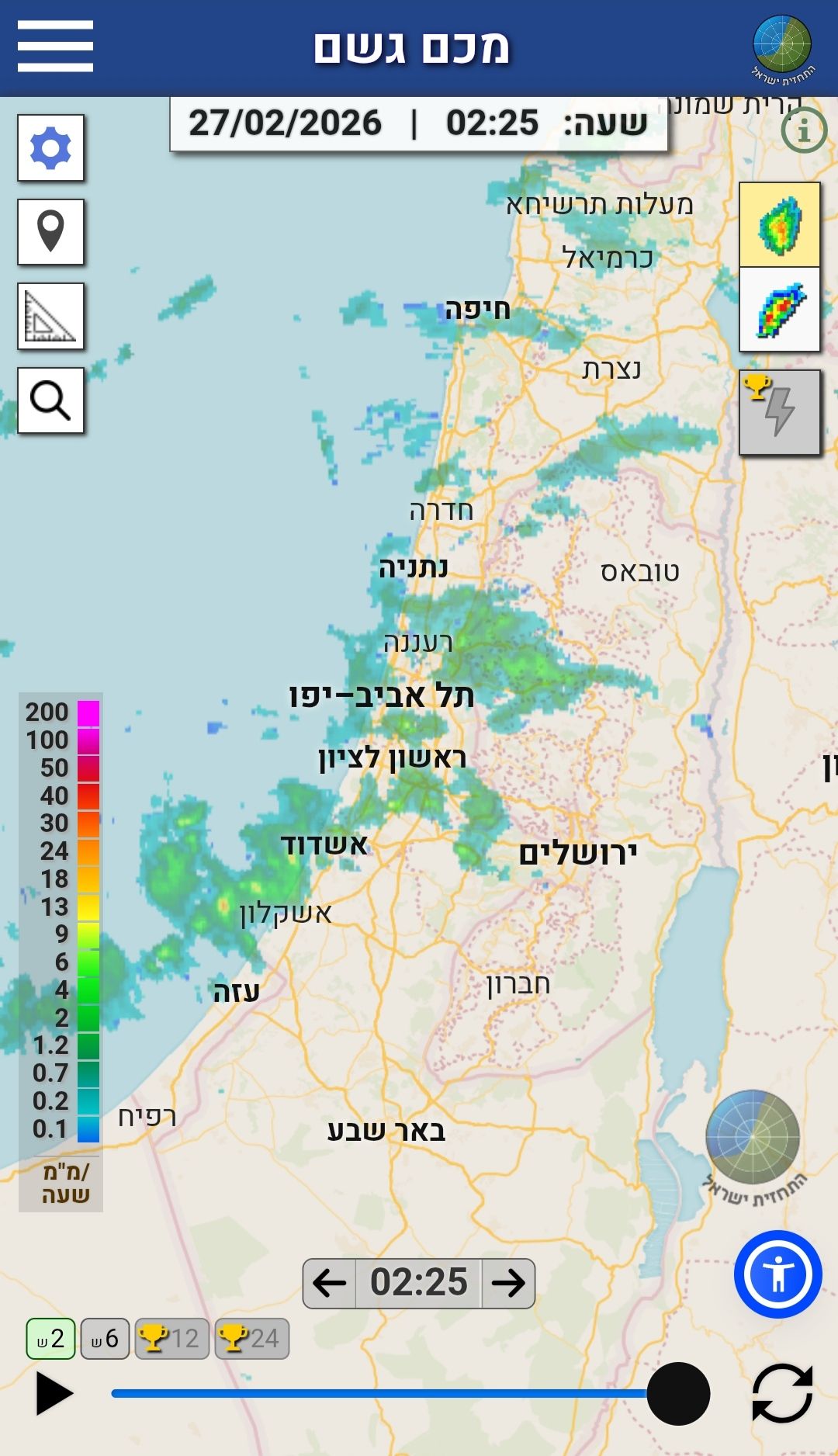This screenshot has height=1456, width=838.
Task: Select the 2-hour range
Action: (51, 1338)
